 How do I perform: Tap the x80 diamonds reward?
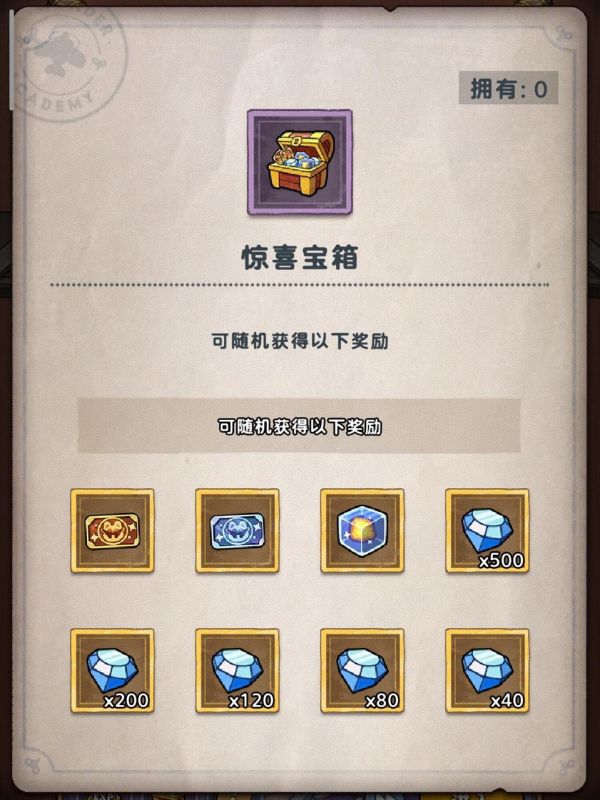pyautogui.click(x=362, y=671)
